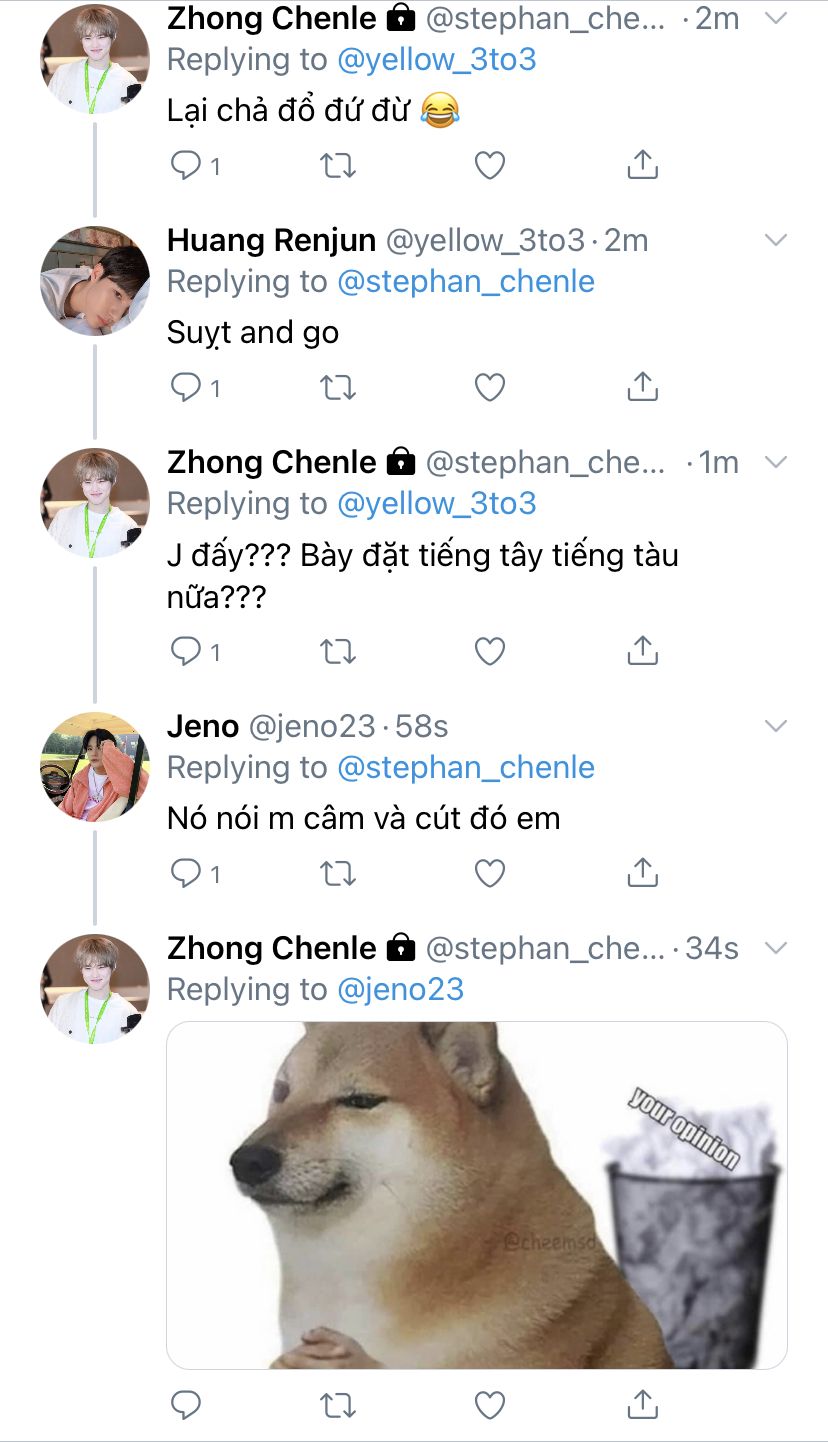The width and height of the screenshot is (828, 1442).
Task: Like the dog meme tweet replying to @jeno23
Action: [x=489, y=1405]
